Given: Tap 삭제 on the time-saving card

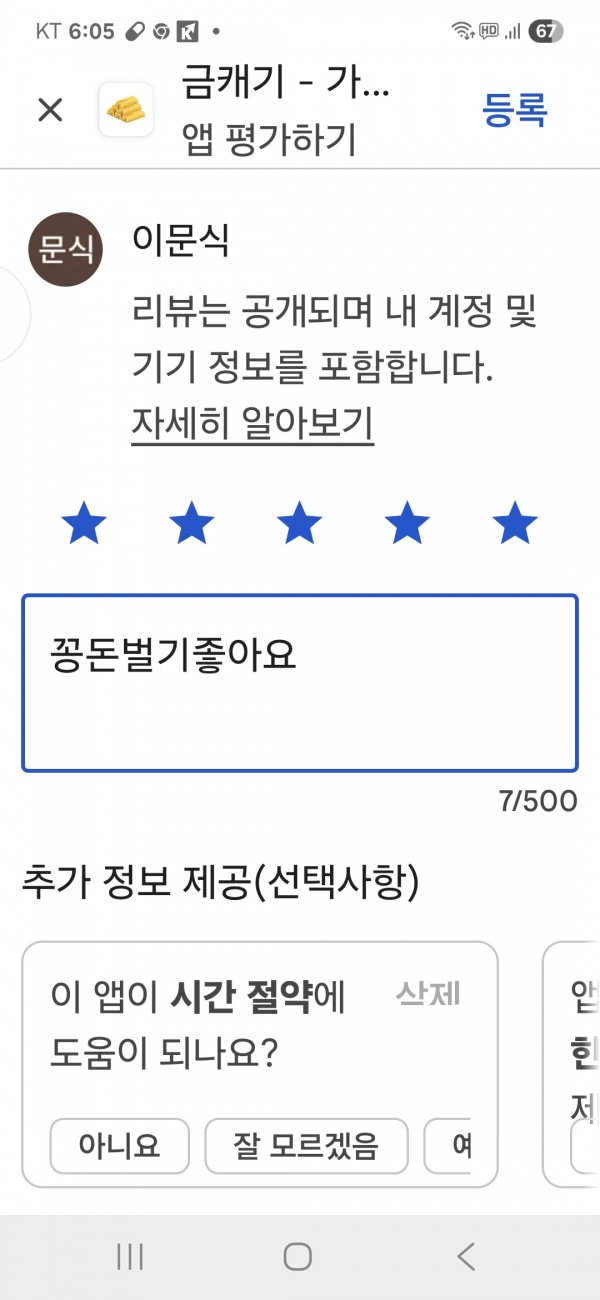Looking at the screenshot, I should click(428, 995).
